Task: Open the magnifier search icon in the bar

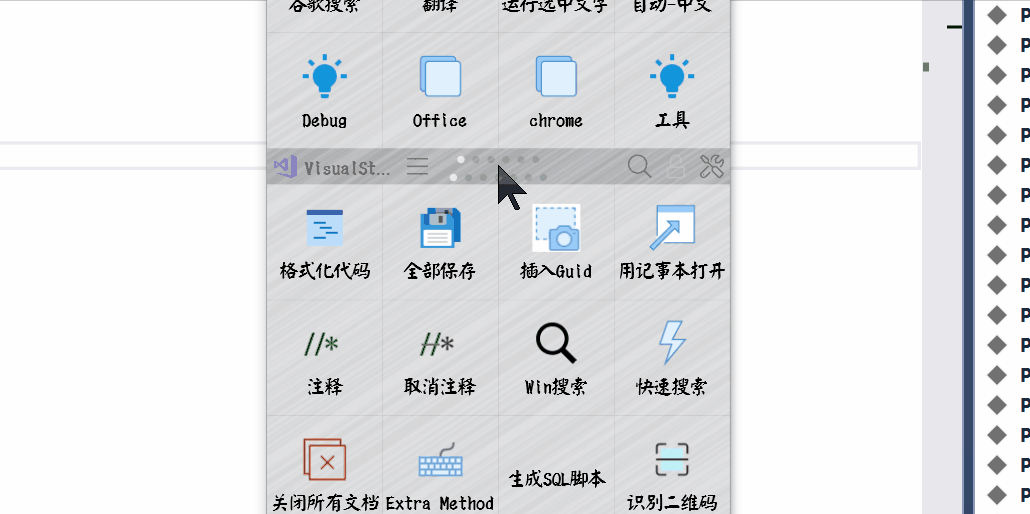Action: coord(639,167)
